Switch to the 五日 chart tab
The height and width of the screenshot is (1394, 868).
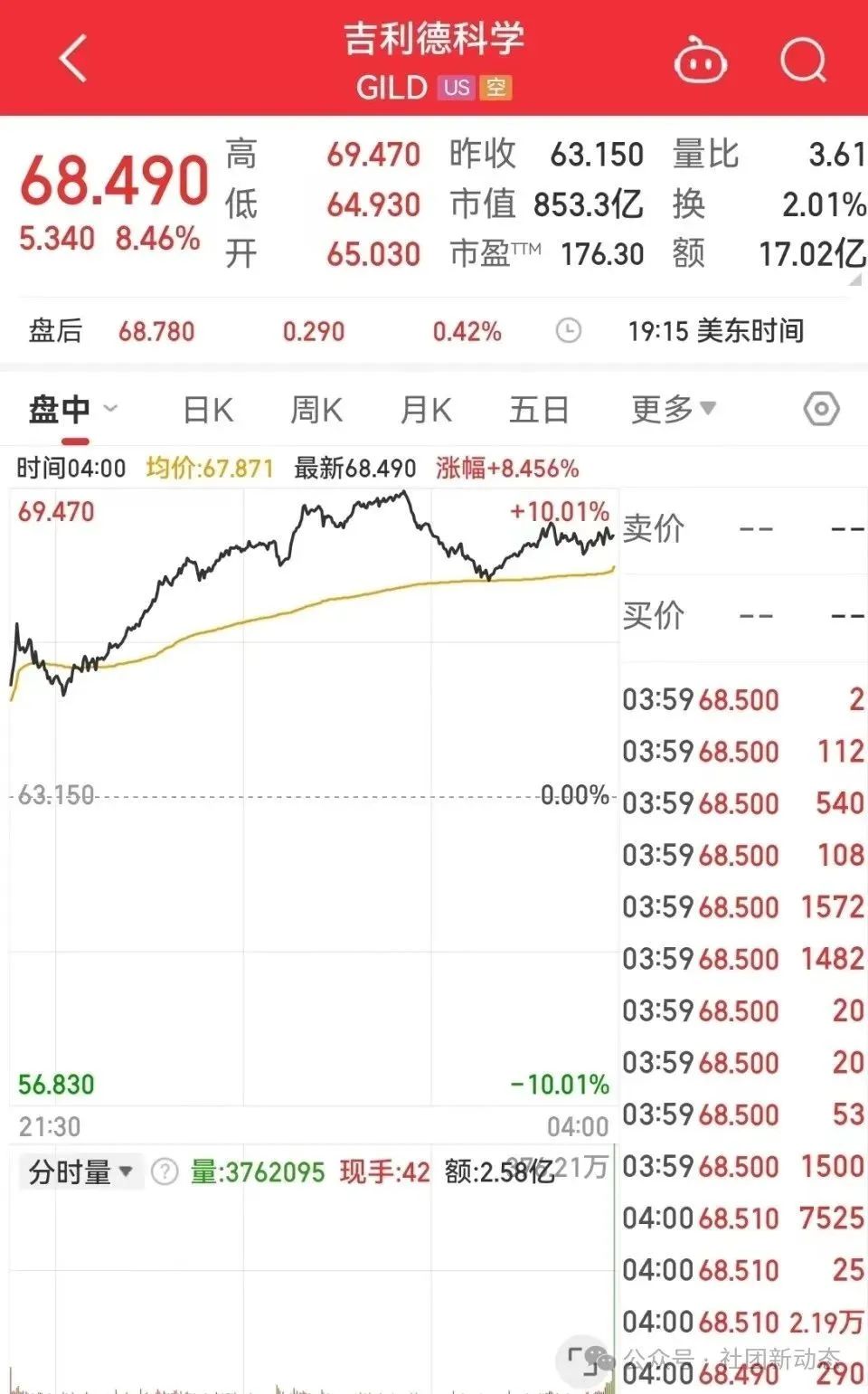click(x=539, y=410)
